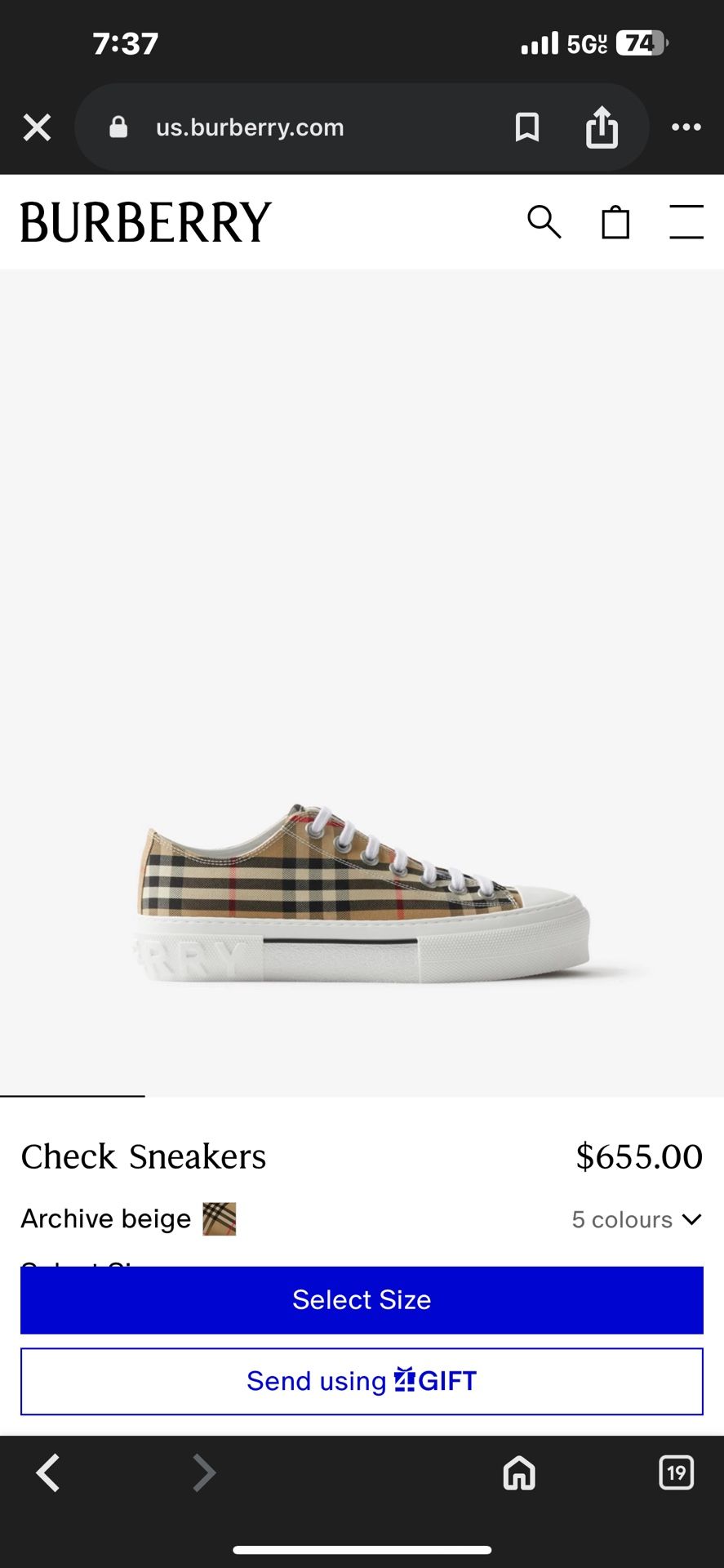Screen dimensions: 724x1568
Task: Select the Archive beige check swatch
Action: click(x=221, y=1218)
